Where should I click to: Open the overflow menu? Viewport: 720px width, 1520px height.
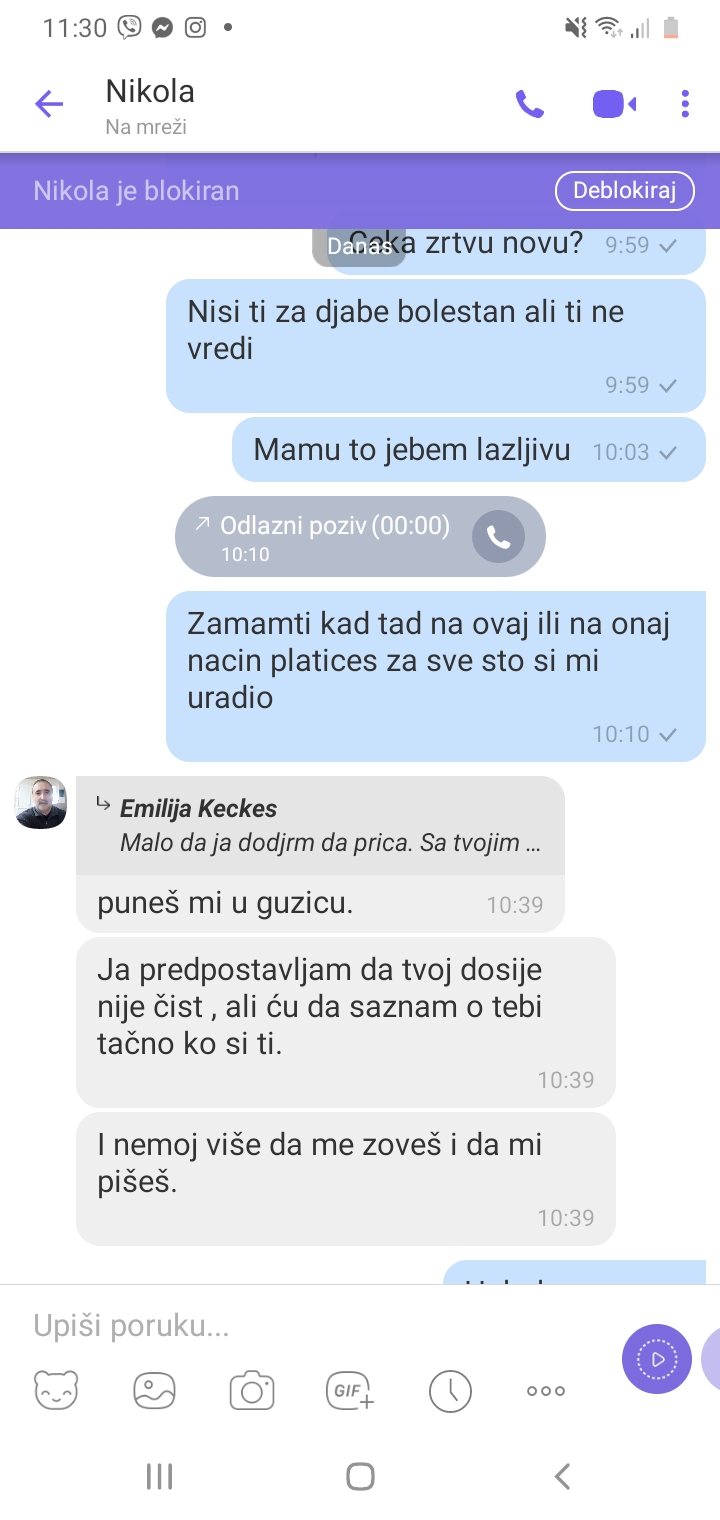tap(685, 104)
